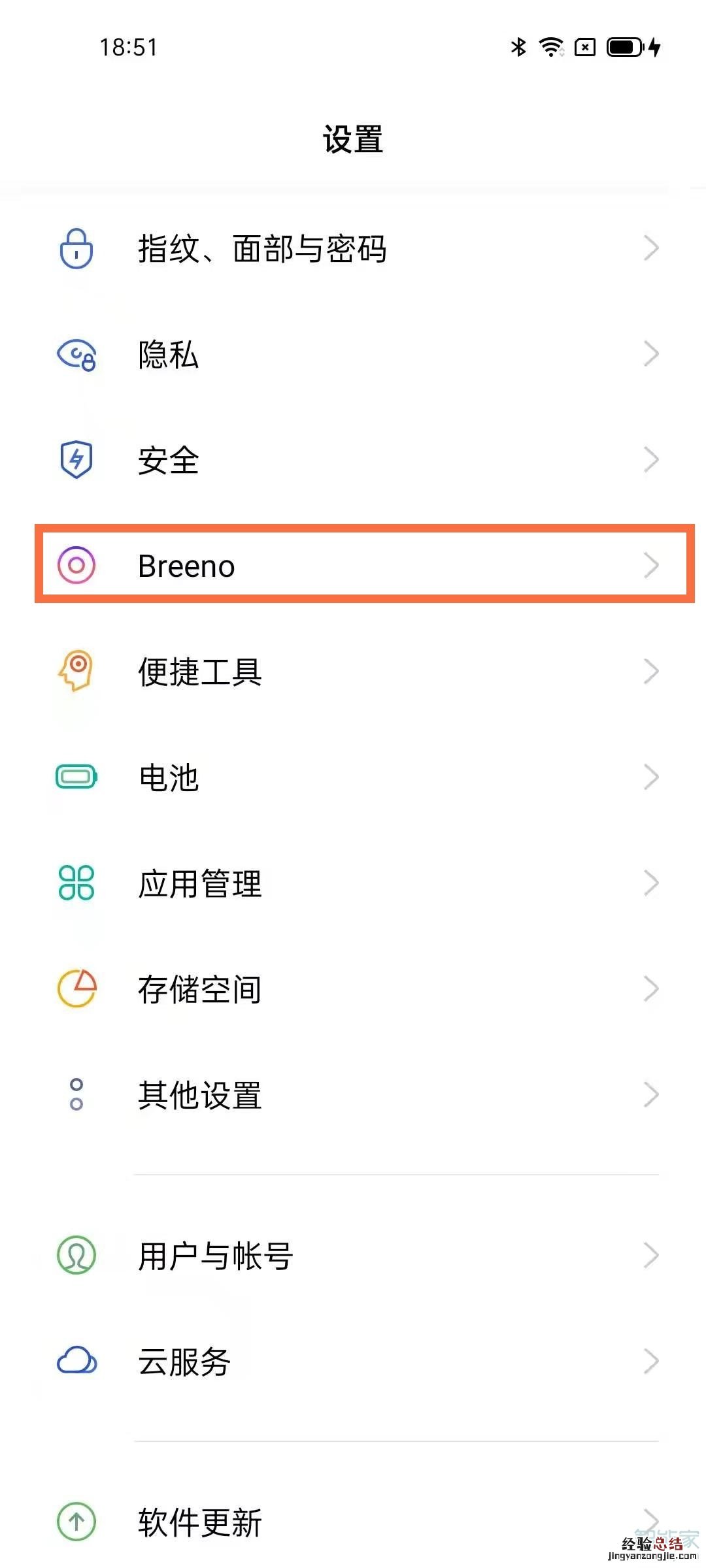Open the Breeno settings row
Screen dimensions: 706x1568
click(186, 566)
